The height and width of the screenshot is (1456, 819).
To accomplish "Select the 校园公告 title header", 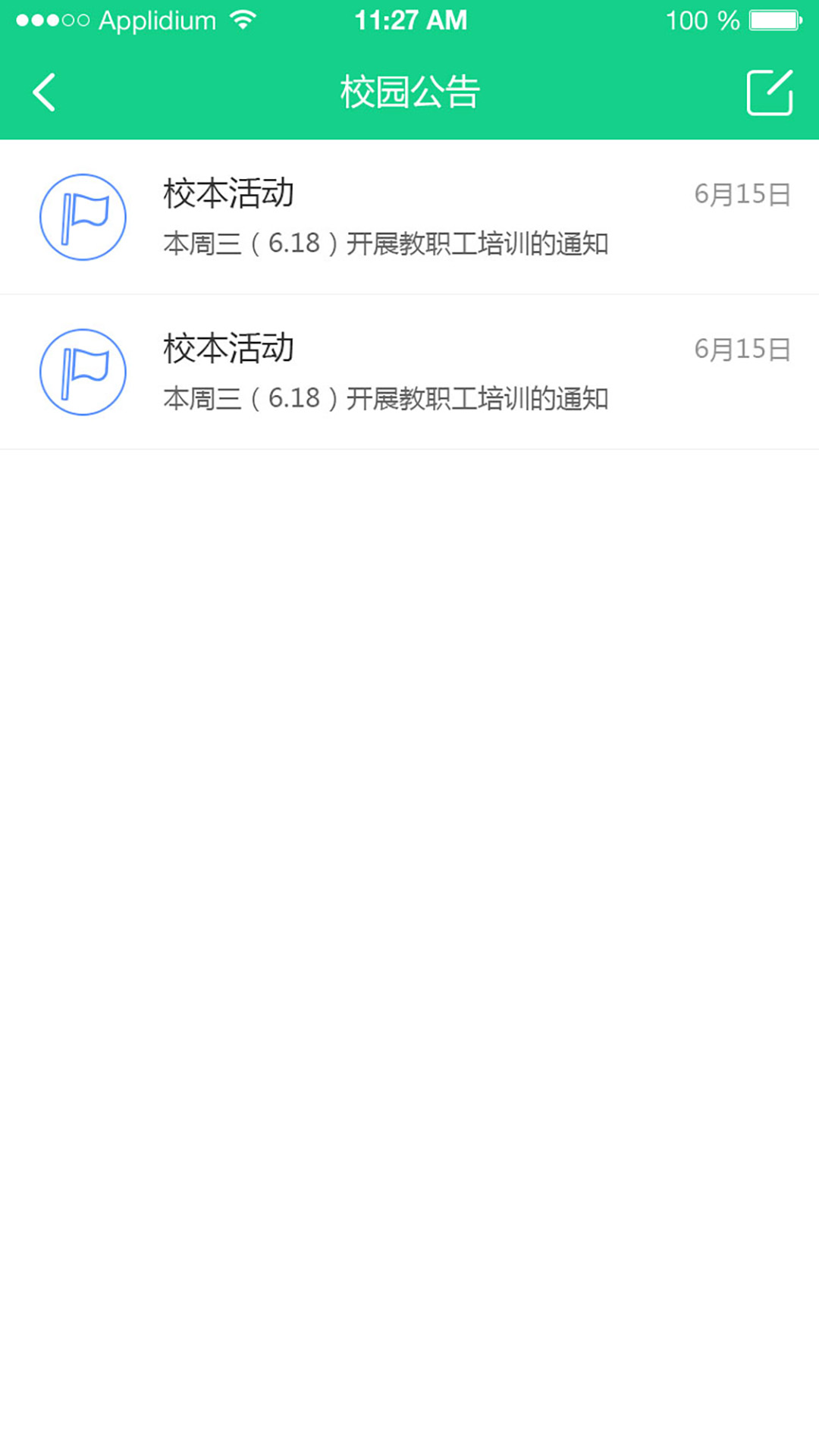I will (x=409, y=91).
